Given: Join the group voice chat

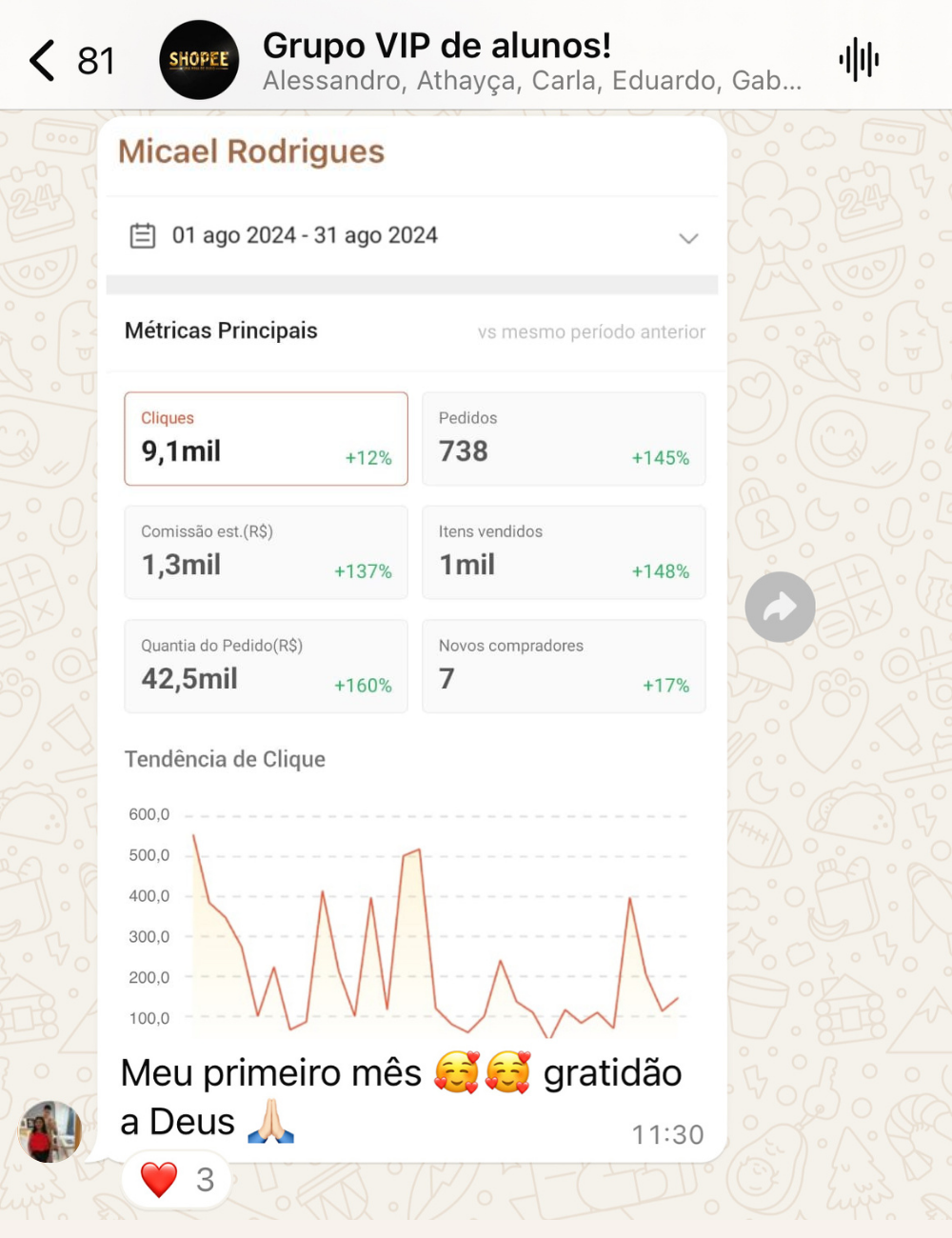Looking at the screenshot, I should click(859, 60).
